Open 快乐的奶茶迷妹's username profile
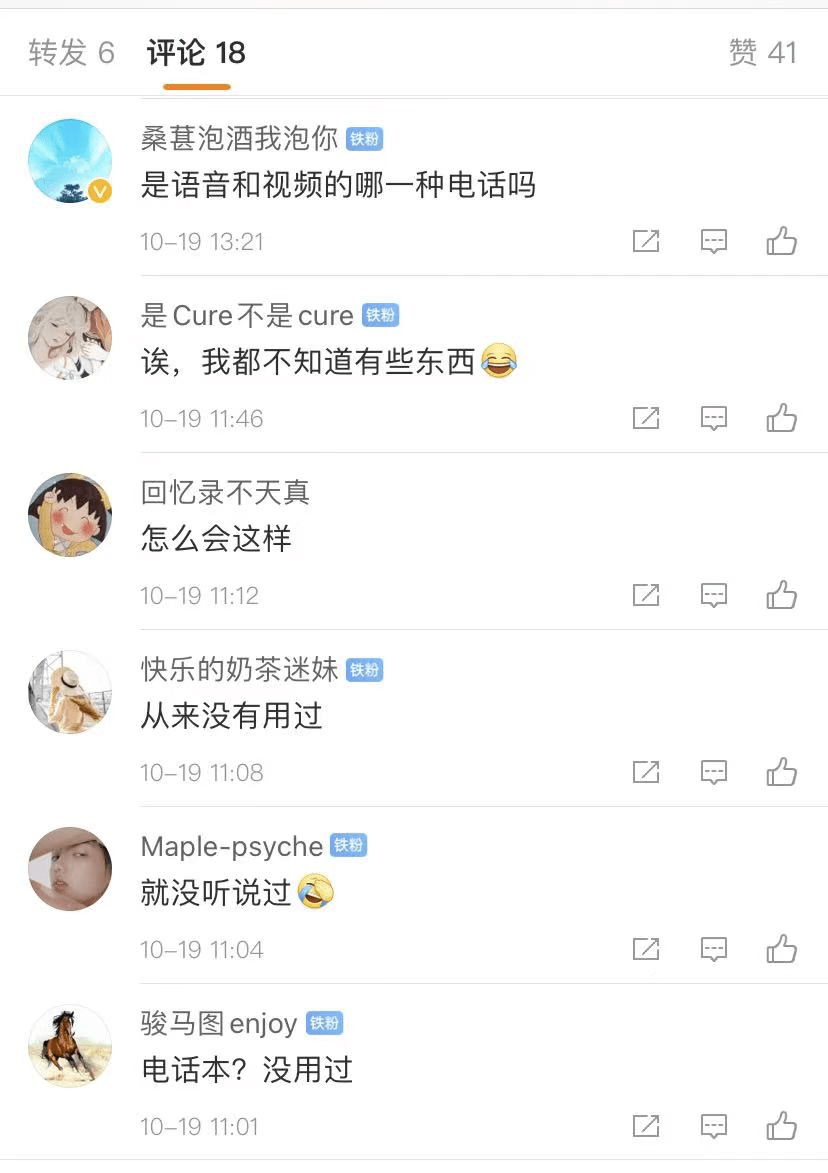Viewport: 828px width, 1173px height. pos(240,669)
